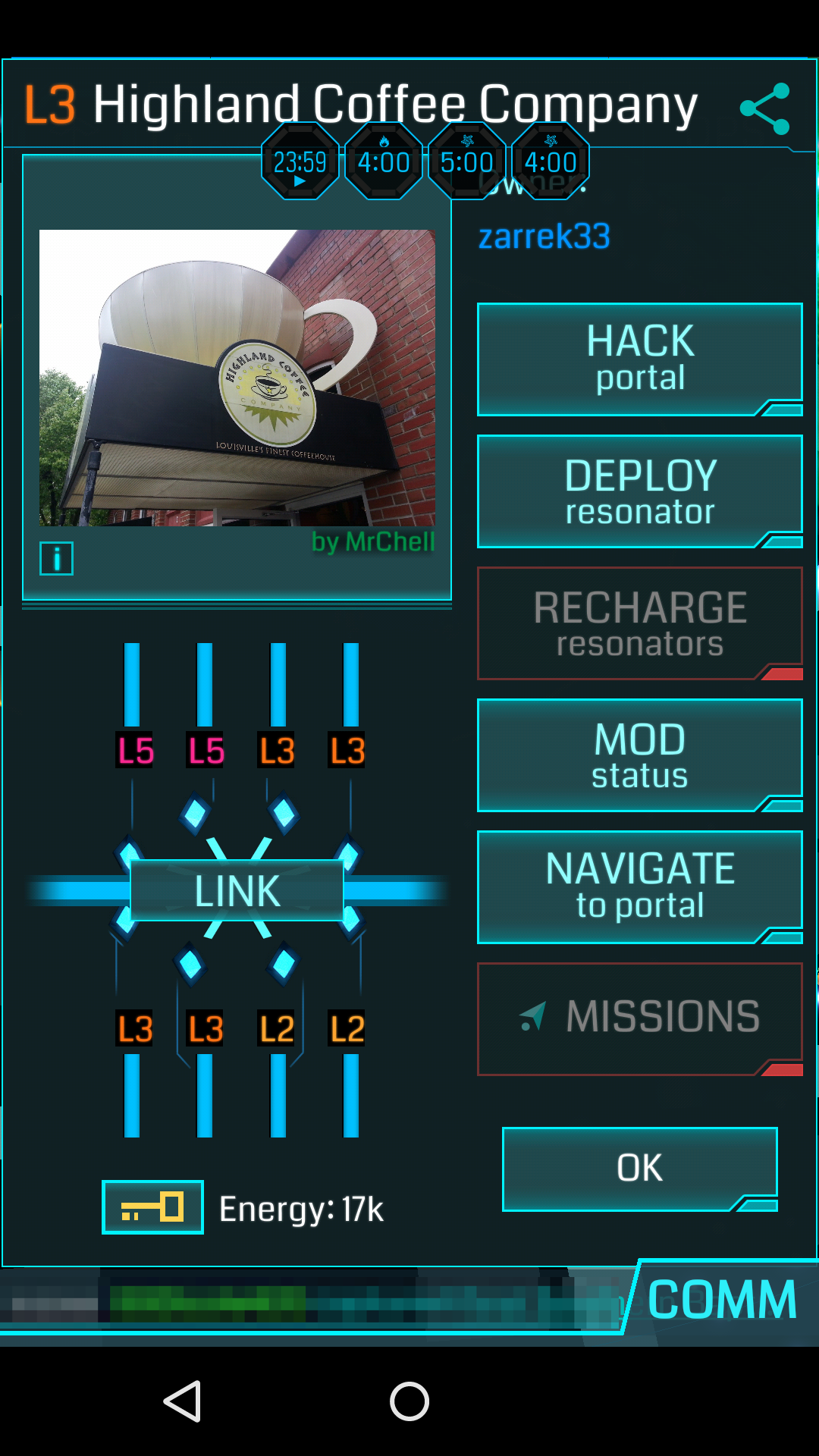Open the portal info icon
The width and height of the screenshot is (819, 1456).
[x=56, y=559]
